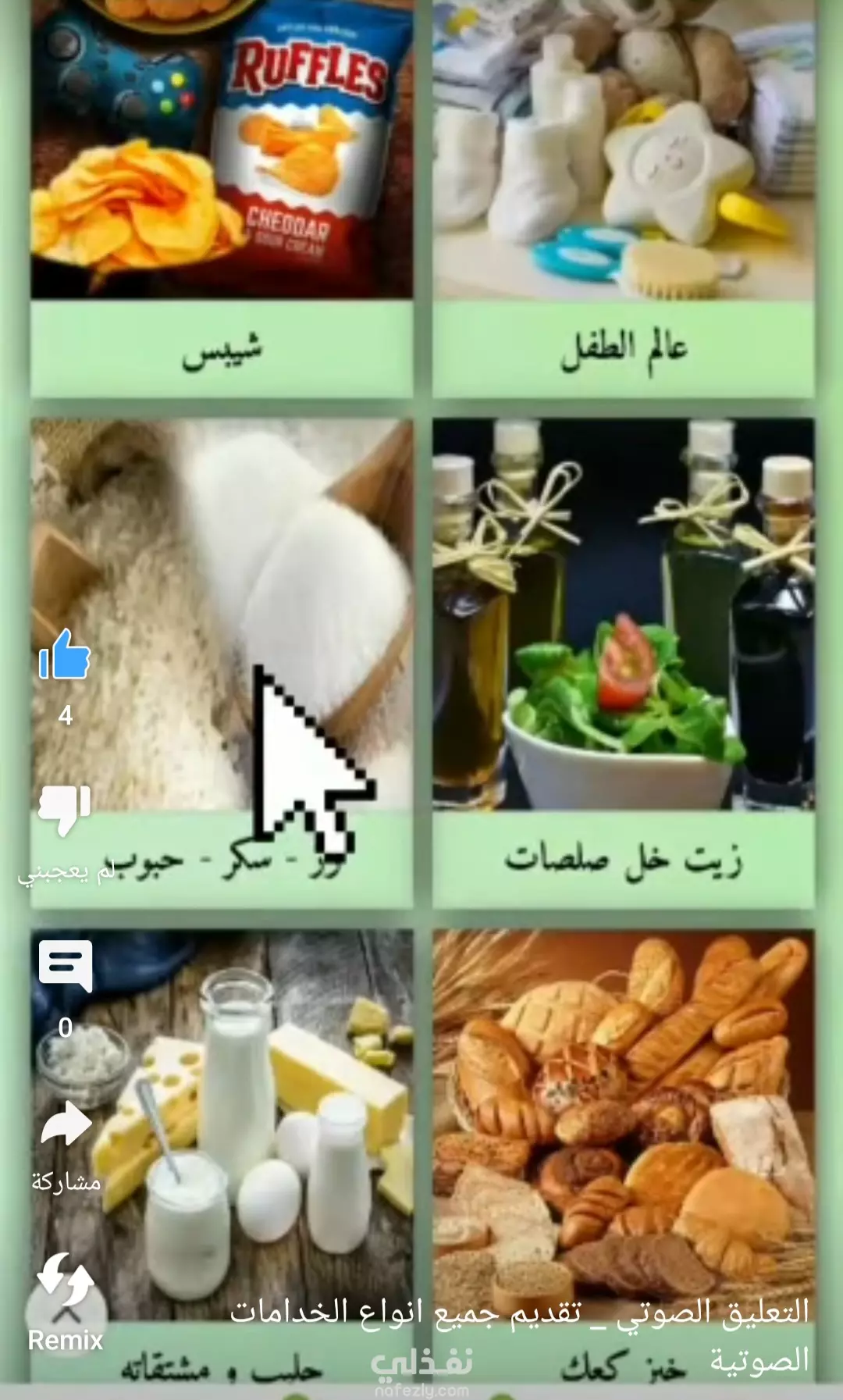Screen dimensions: 843x1400
Task: Like this short video
Action: pyautogui.click(x=65, y=654)
